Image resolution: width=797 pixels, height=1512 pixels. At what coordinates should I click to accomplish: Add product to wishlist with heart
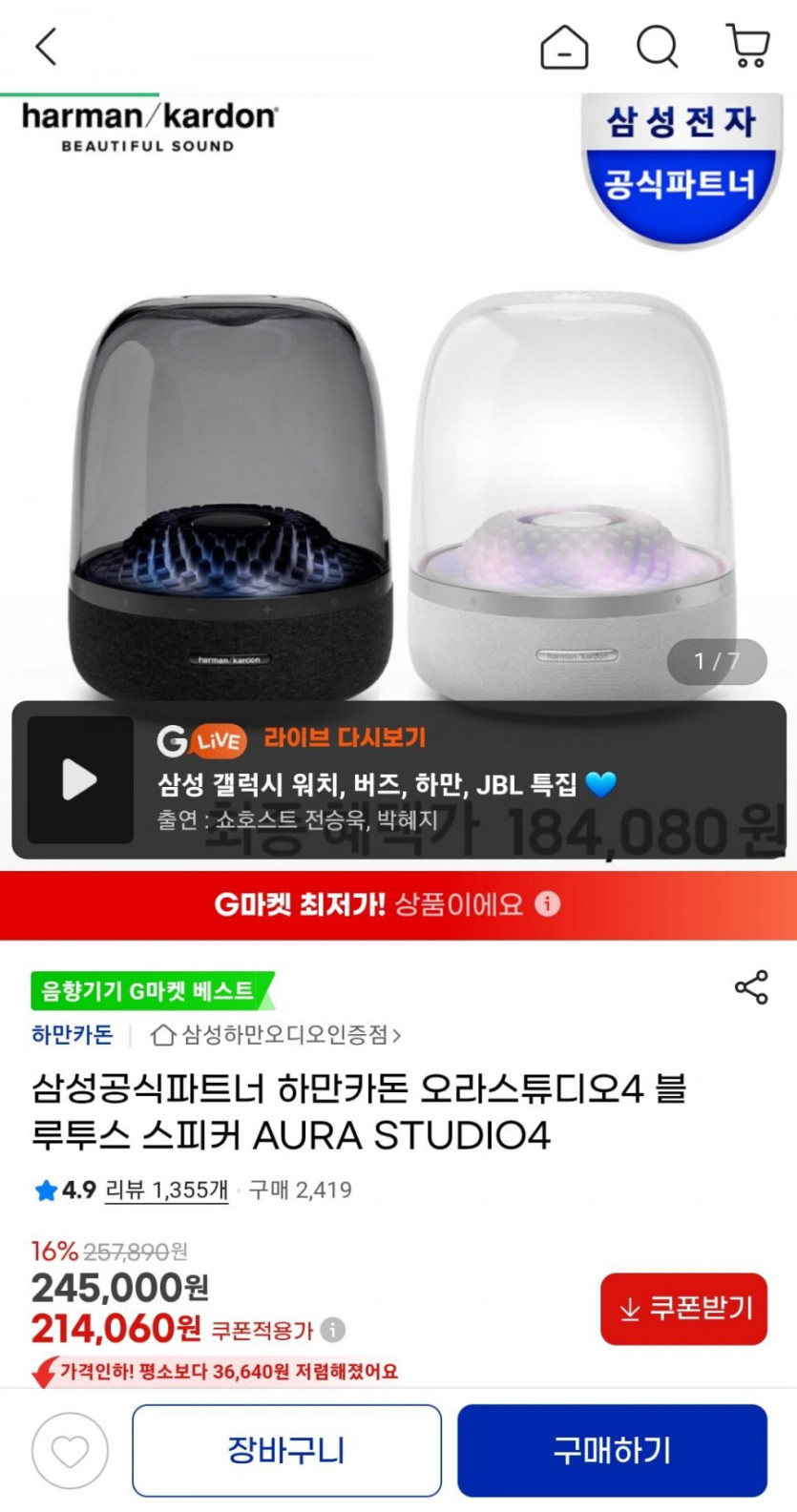[70, 1451]
